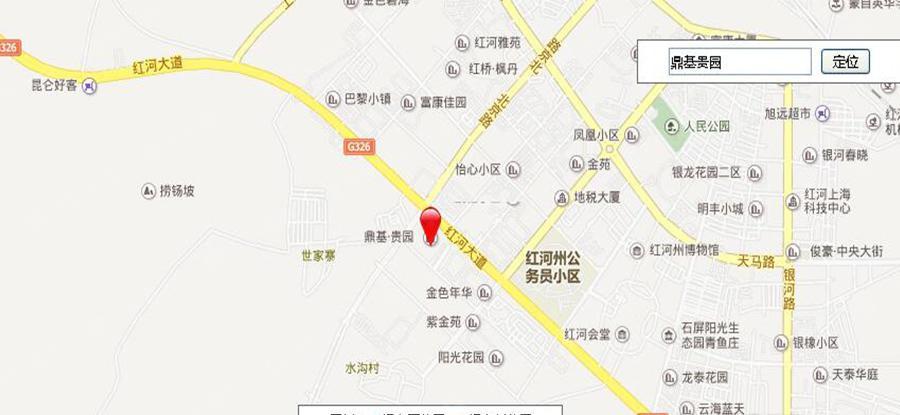The height and width of the screenshot is (415, 900).
Task: Tap the red location marker pin
Action: point(429,223)
